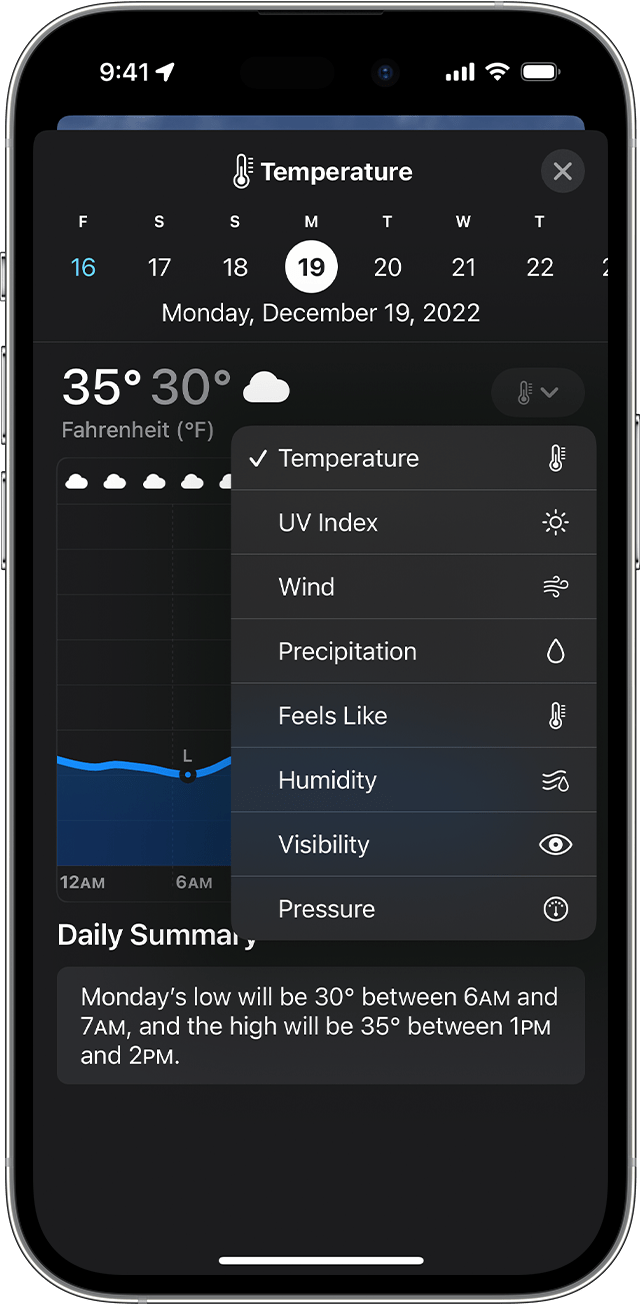Select Wednesday the 21st
The height and width of the screenshot is (1304, 640).
(463, 267)
